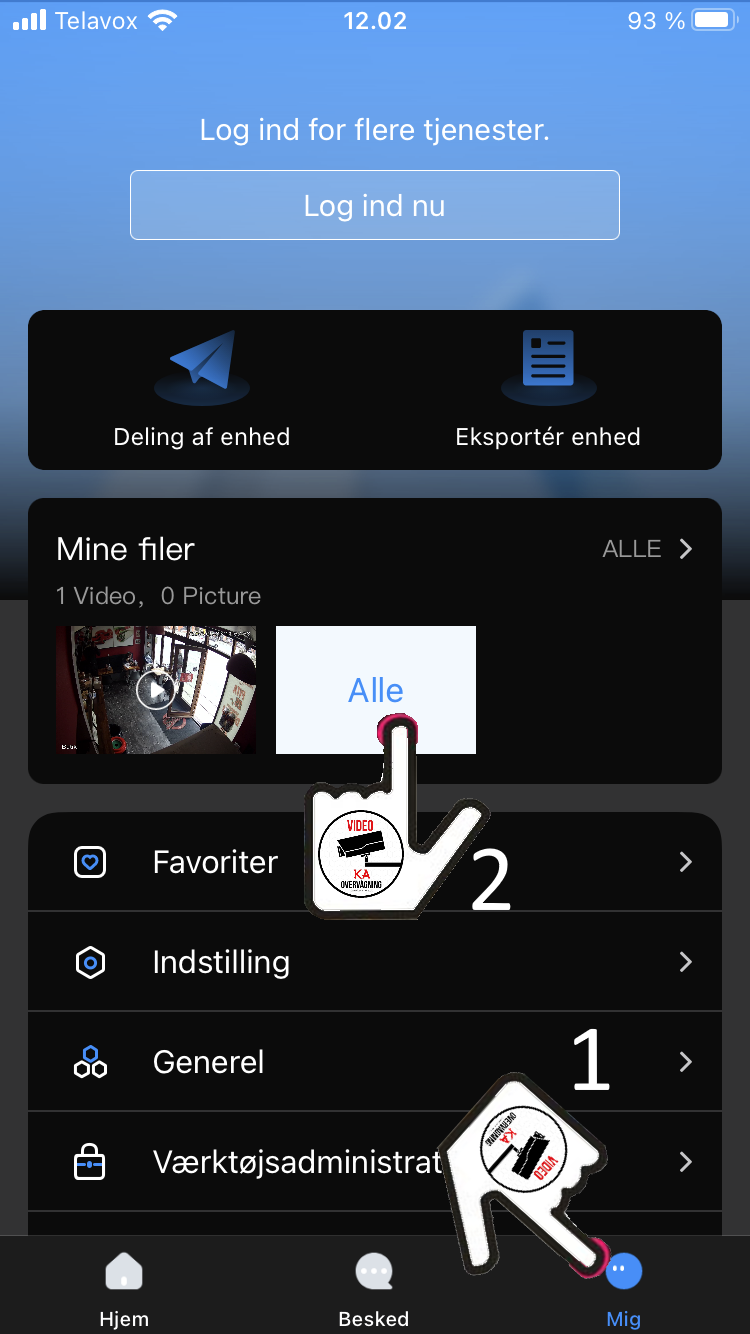This screenshot has height=1334, width=750.
Task: Select the Mig tab
Action: click(624, 1288)
